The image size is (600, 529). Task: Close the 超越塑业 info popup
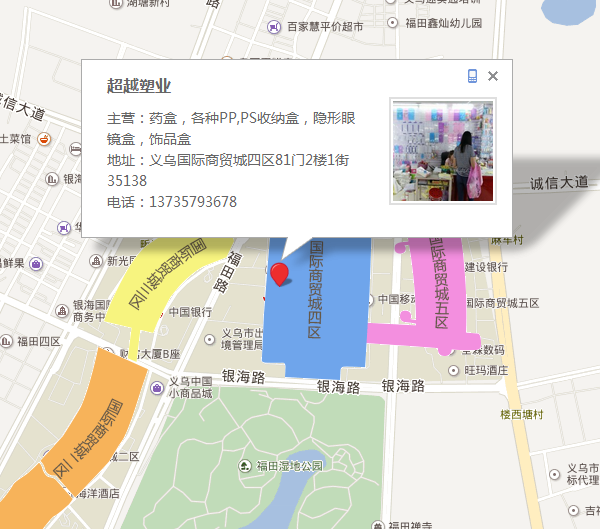(492, 76)
